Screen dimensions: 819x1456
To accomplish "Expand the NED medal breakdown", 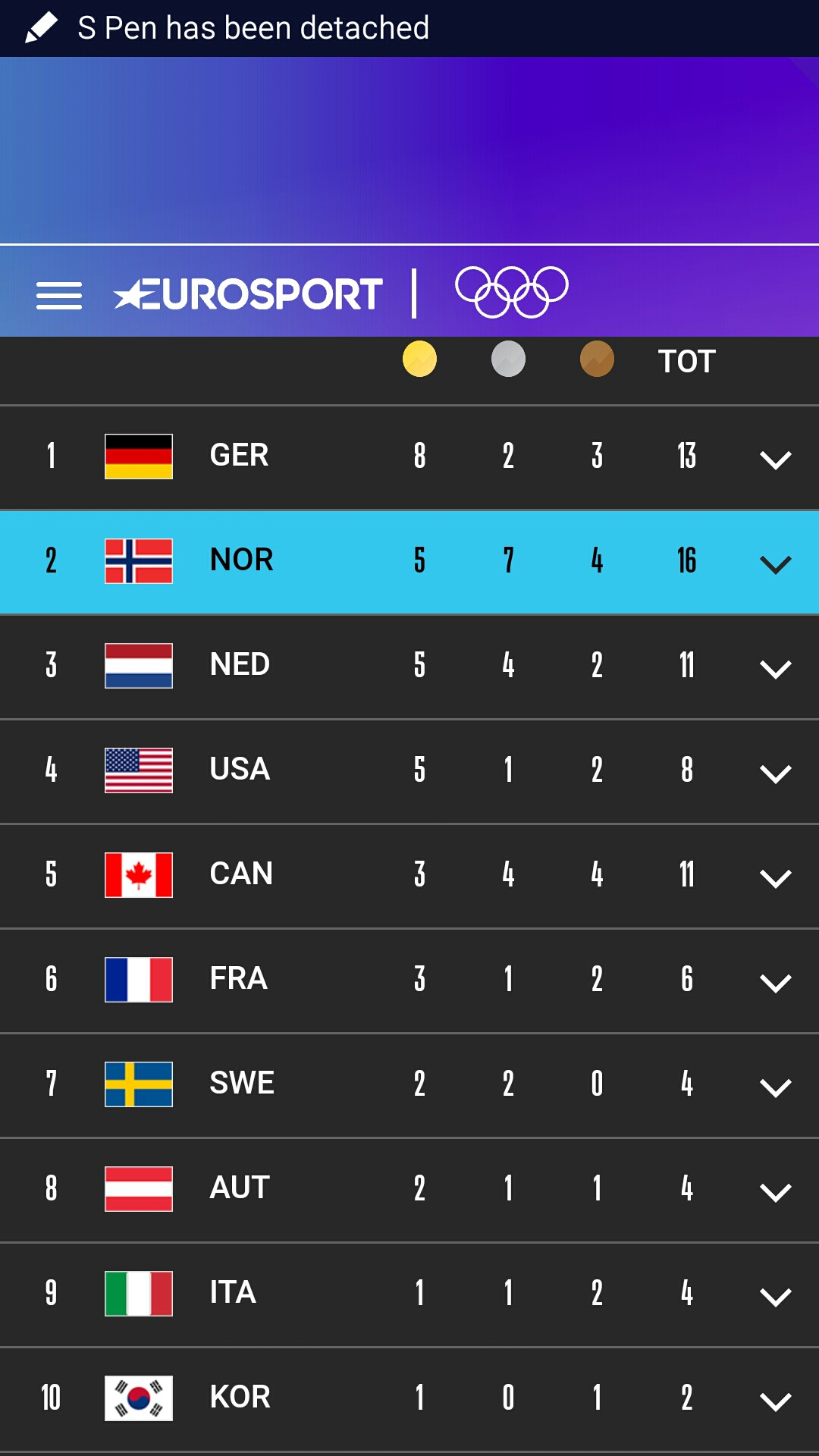I will click(x=775, y=669).
